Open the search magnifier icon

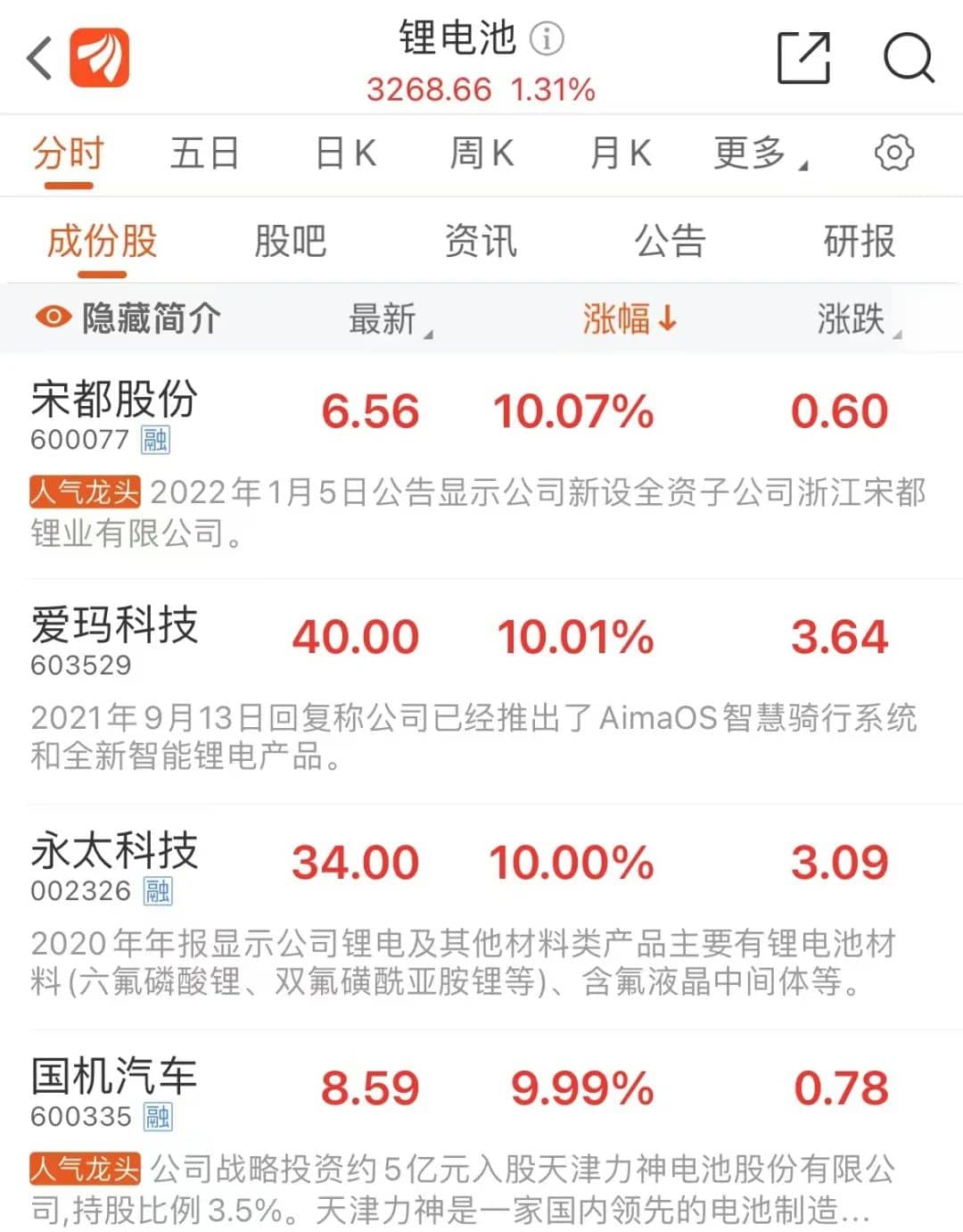(x=908, y=59)
